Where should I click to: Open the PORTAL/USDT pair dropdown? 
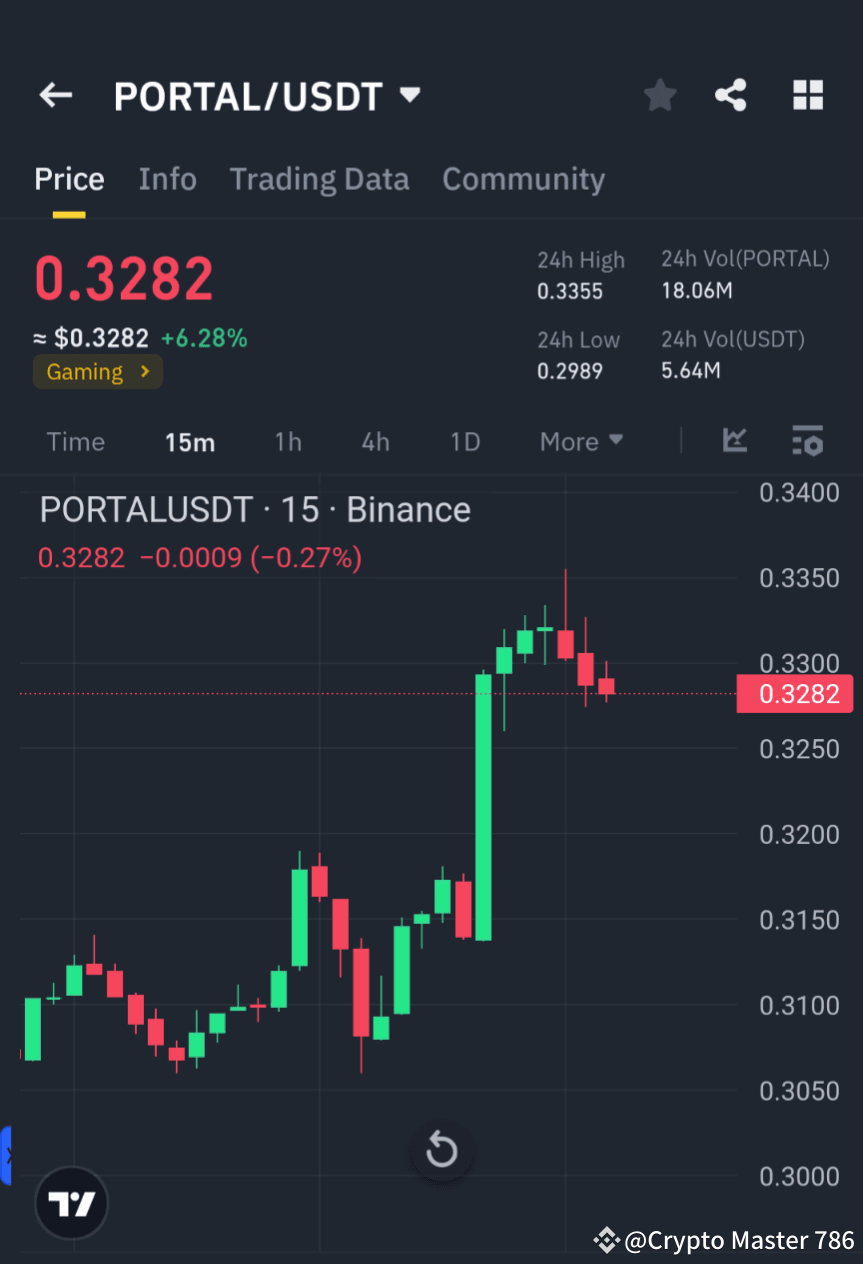[x=410, y=94]
